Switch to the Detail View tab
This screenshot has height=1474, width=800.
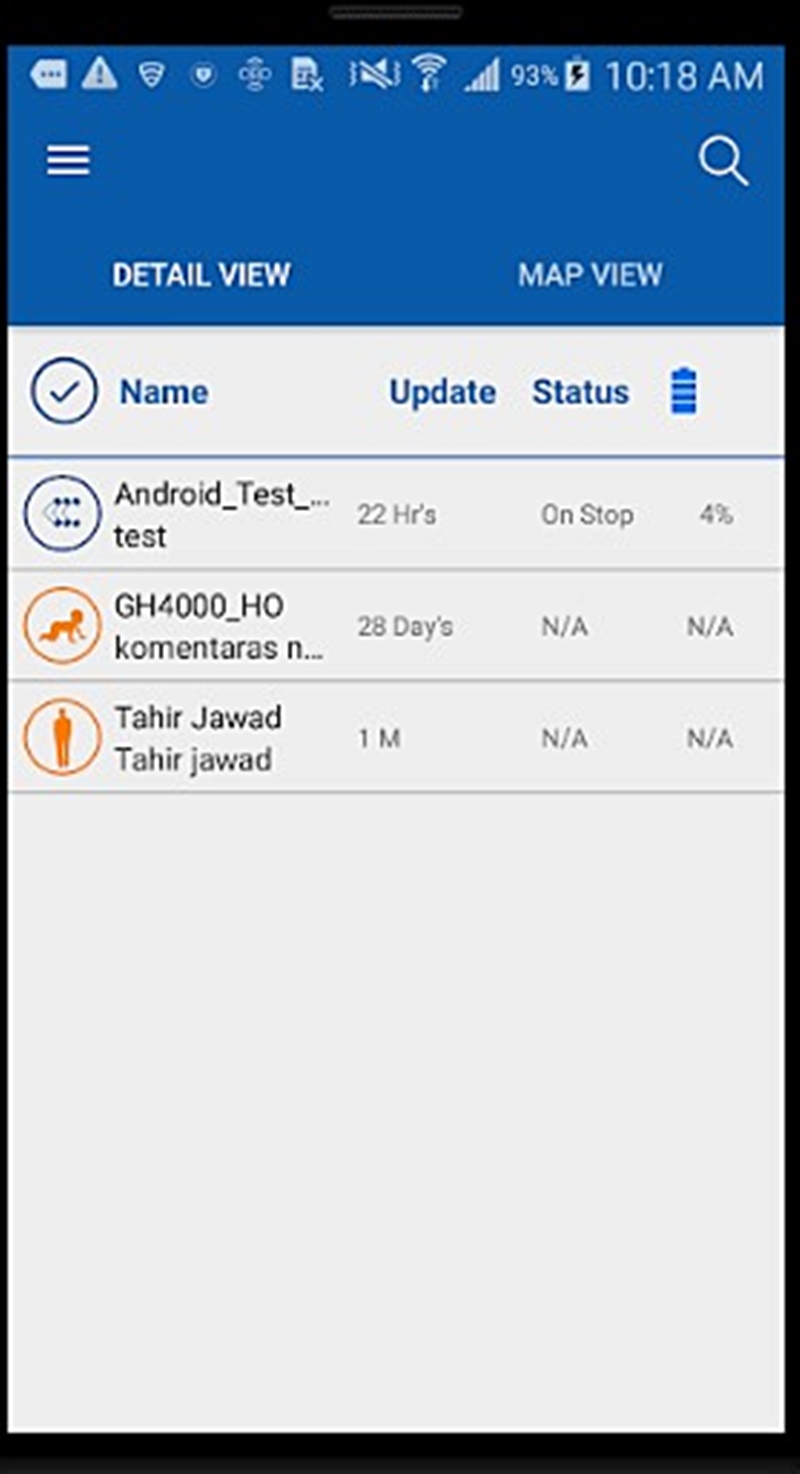201,275
